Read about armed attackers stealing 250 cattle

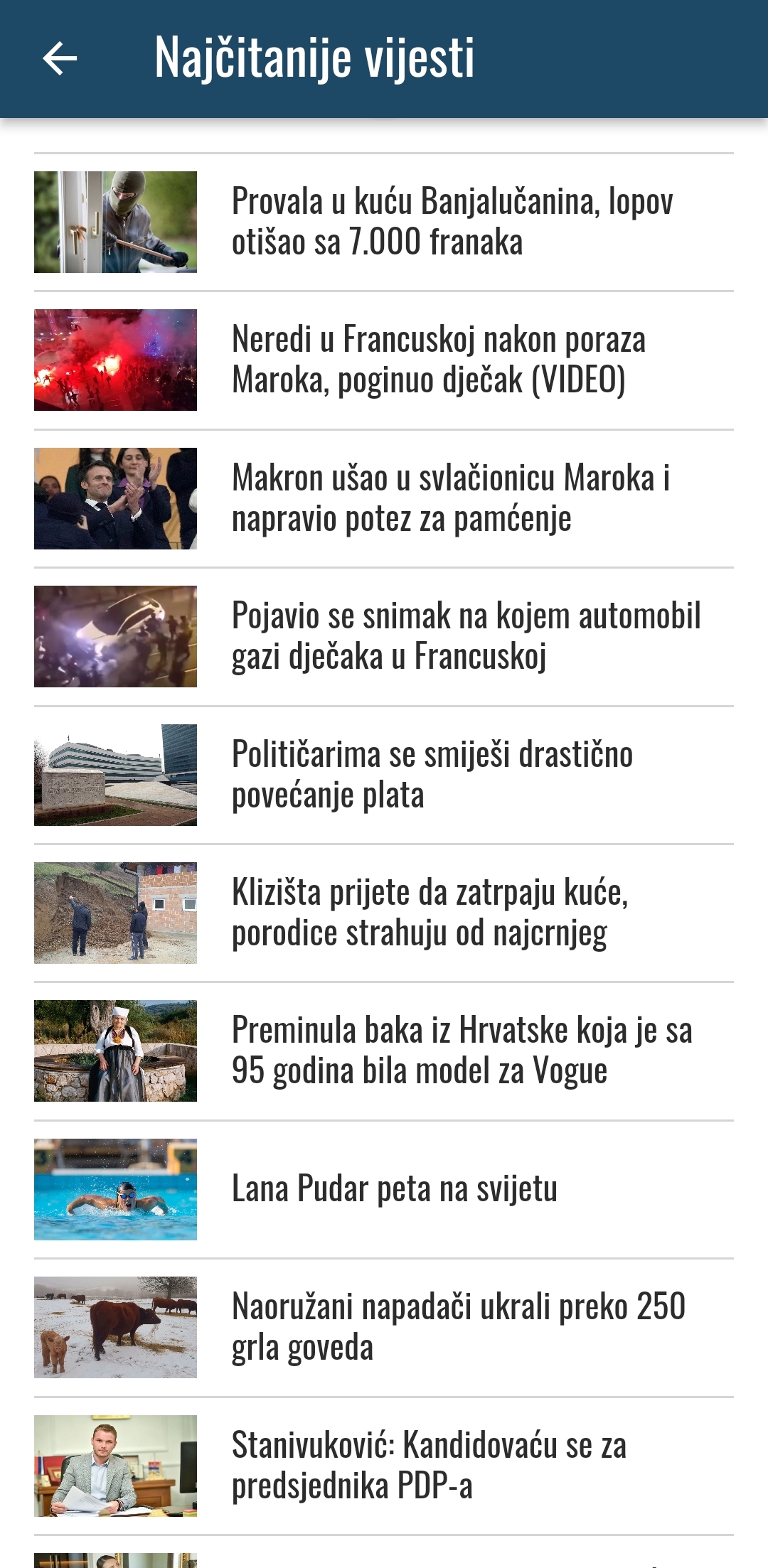458,1327
